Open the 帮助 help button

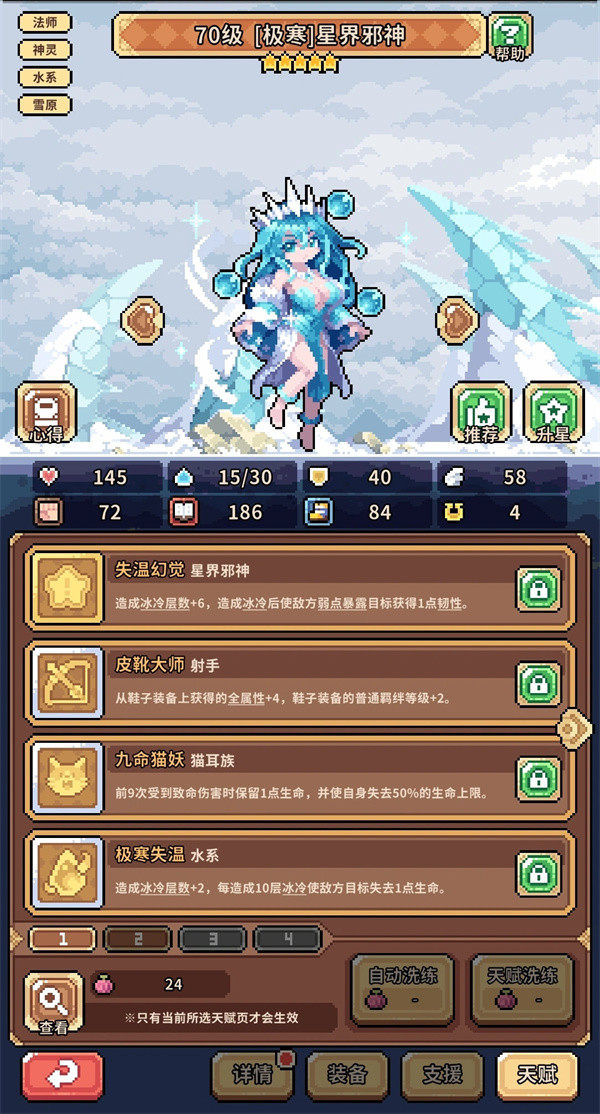point(510,36)
